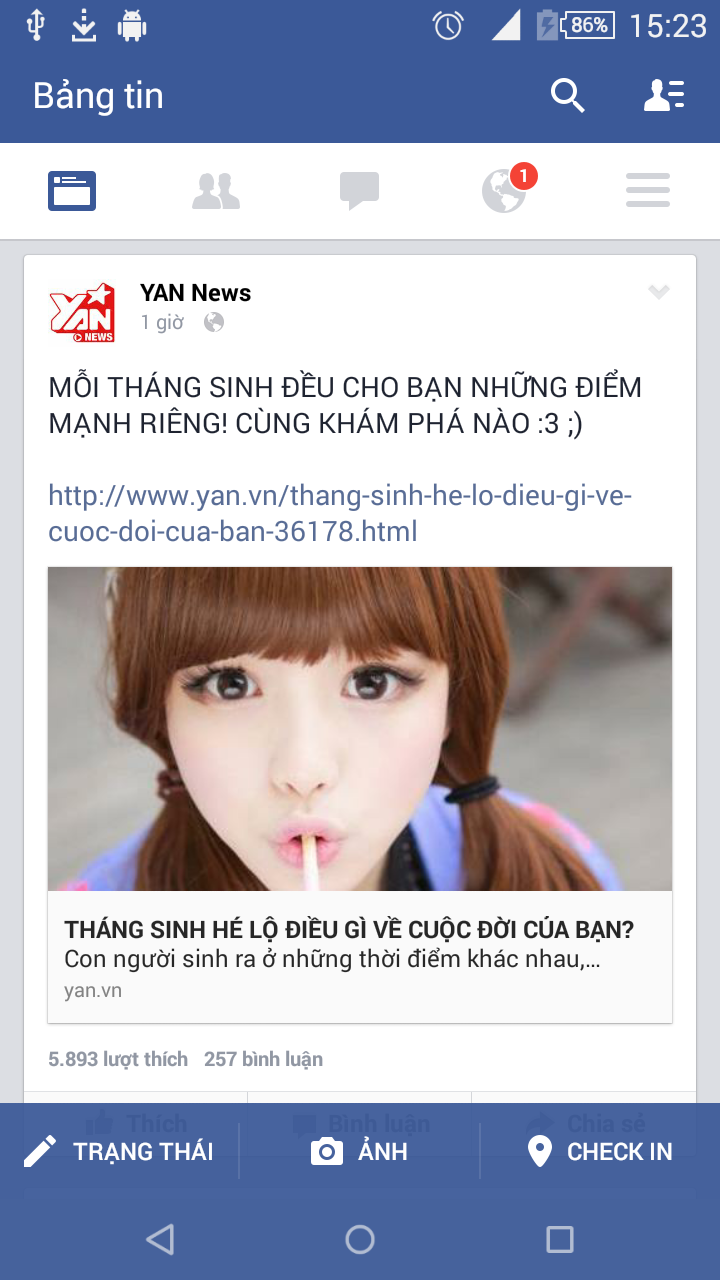View 5.893 lượt thích likes list
720x1280 pixels.
(118, 1059)
